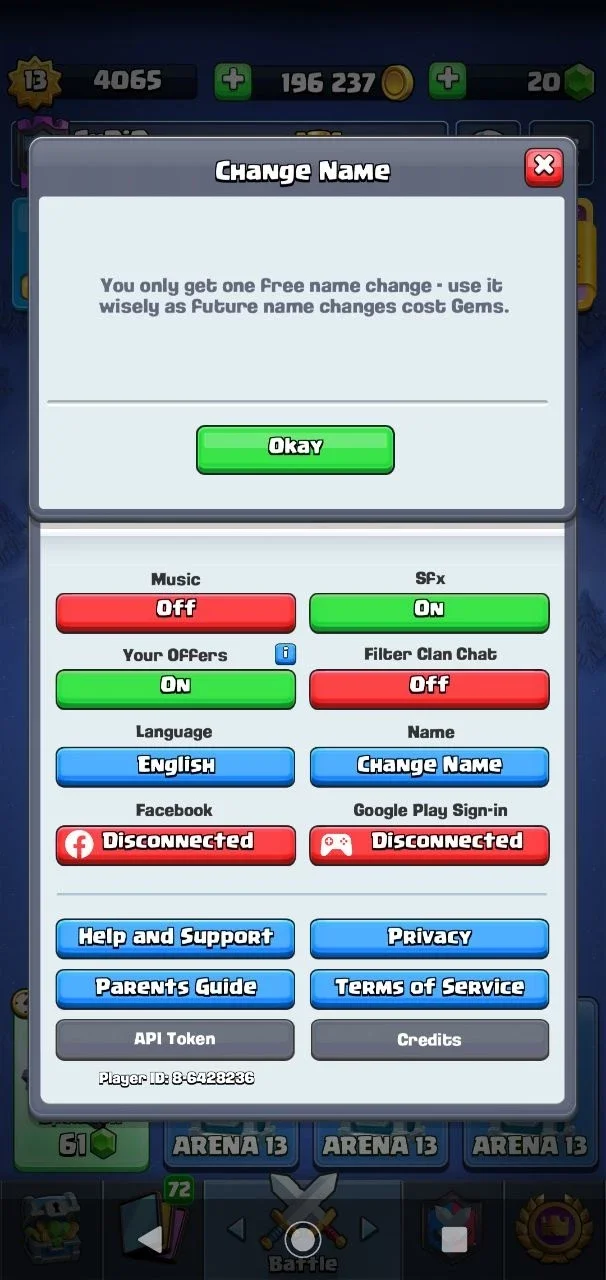Open the API Token option
The height and width of the screenshot is (1280, 606).
[175, 1039]
